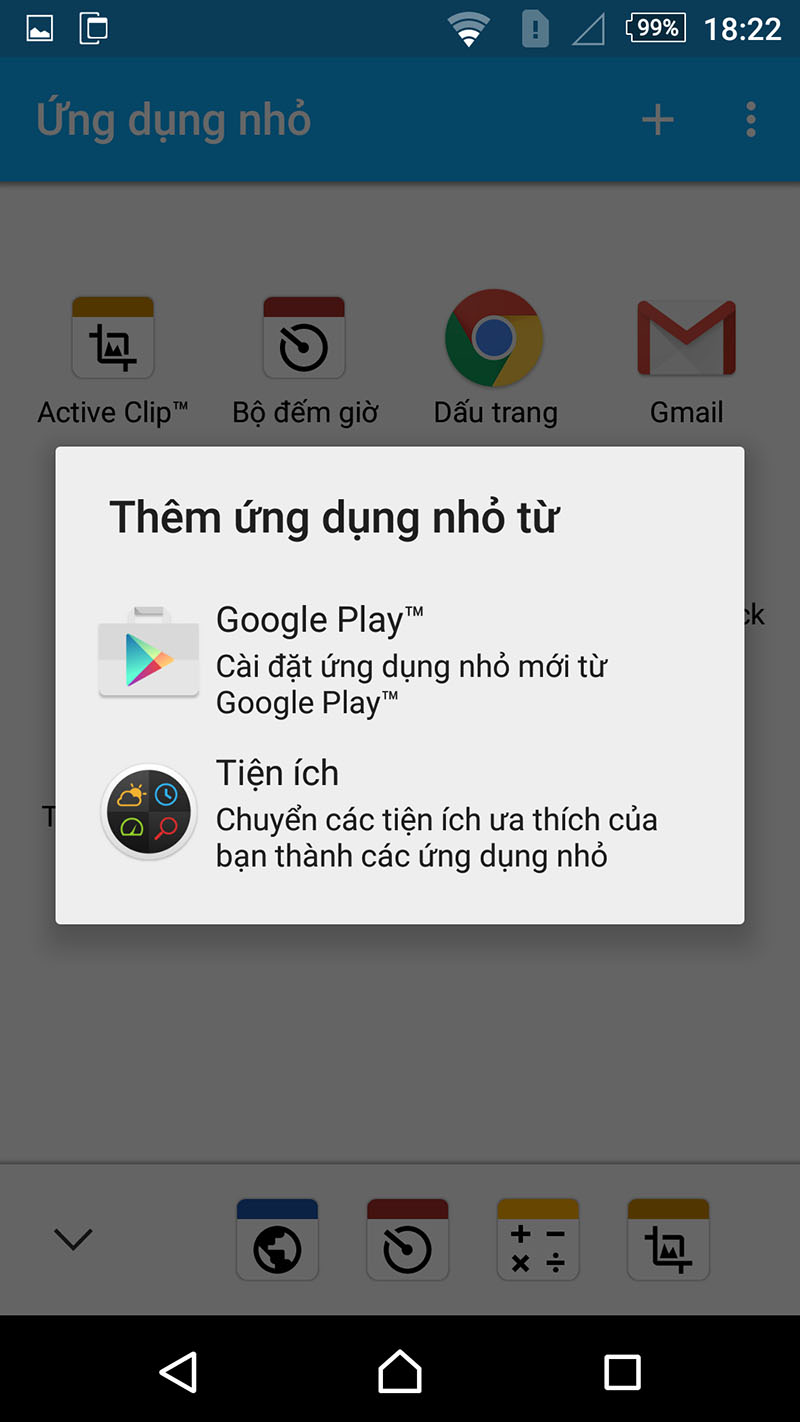The height and width of the screenshot is (1422, 800).
Task: Launch the browser globe shortcut
Action: coord(277,1240)
